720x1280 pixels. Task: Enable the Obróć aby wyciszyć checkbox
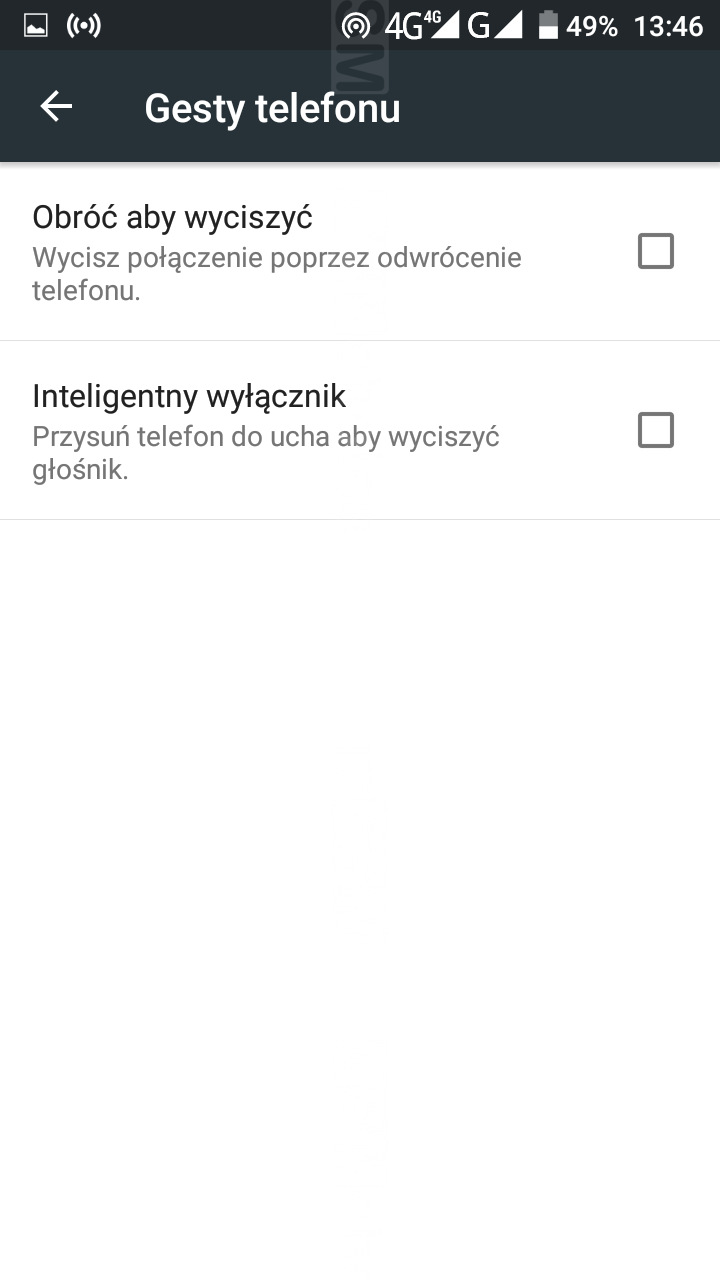(655, 251)
